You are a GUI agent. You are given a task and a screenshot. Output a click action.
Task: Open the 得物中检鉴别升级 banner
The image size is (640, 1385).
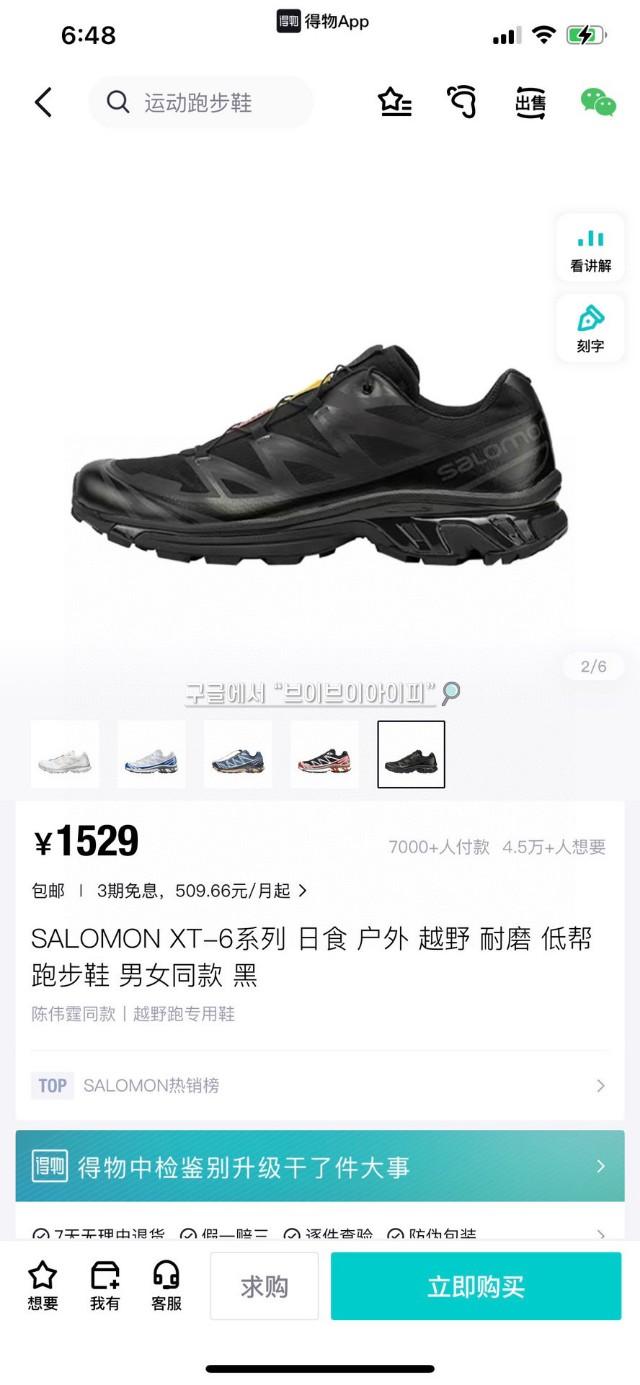[320, 1166]
